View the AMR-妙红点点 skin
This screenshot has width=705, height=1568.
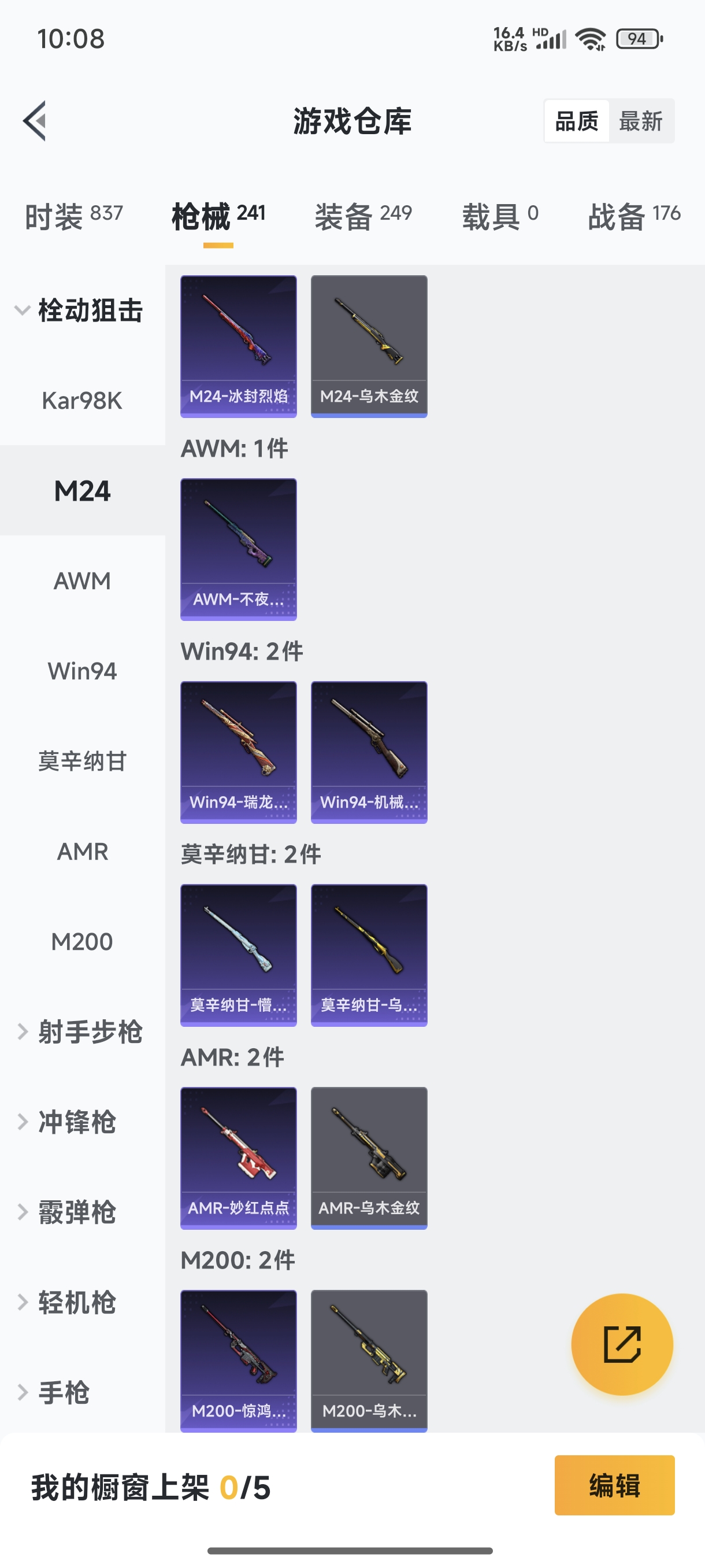238,1157
